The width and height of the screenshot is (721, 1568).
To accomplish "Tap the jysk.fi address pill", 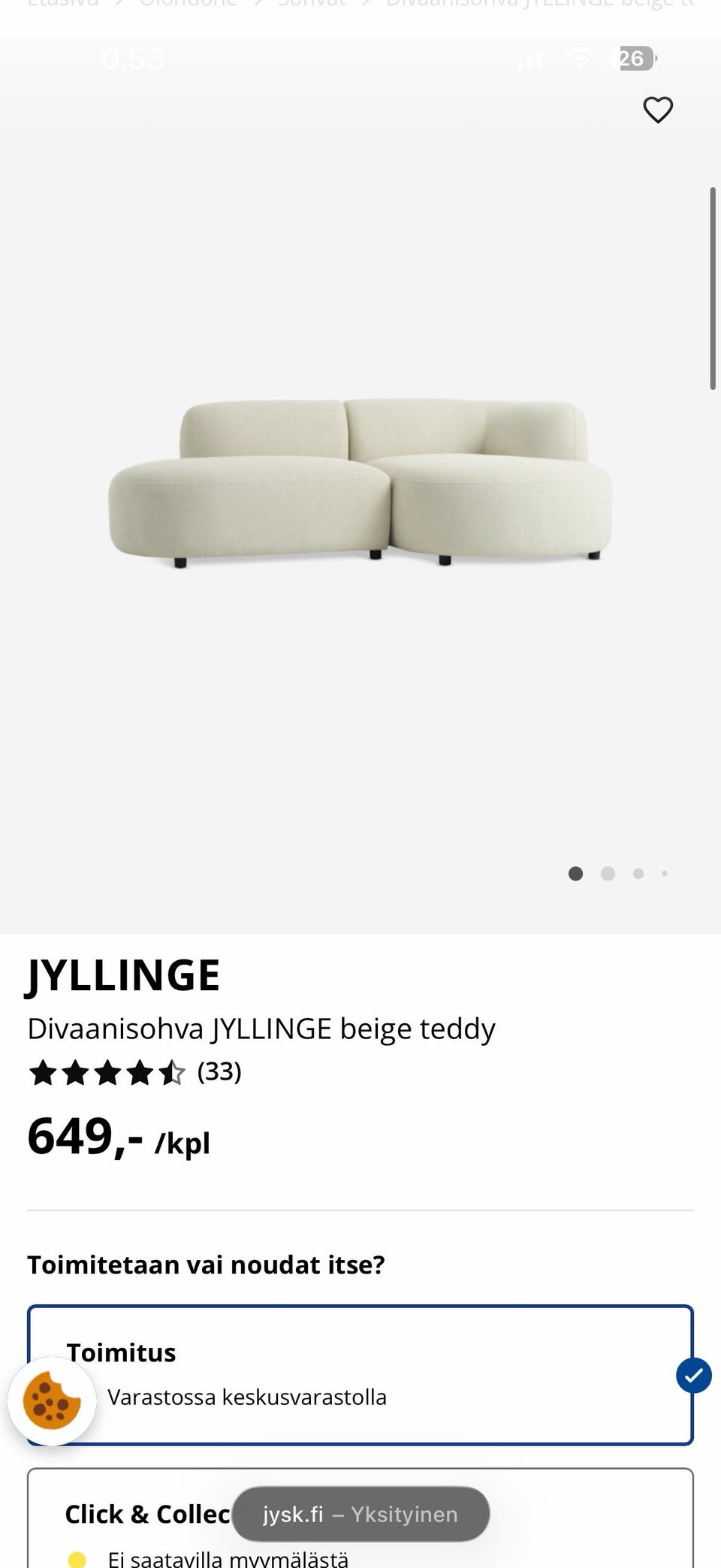I will pyautogui.click(x=360, y=1514).
